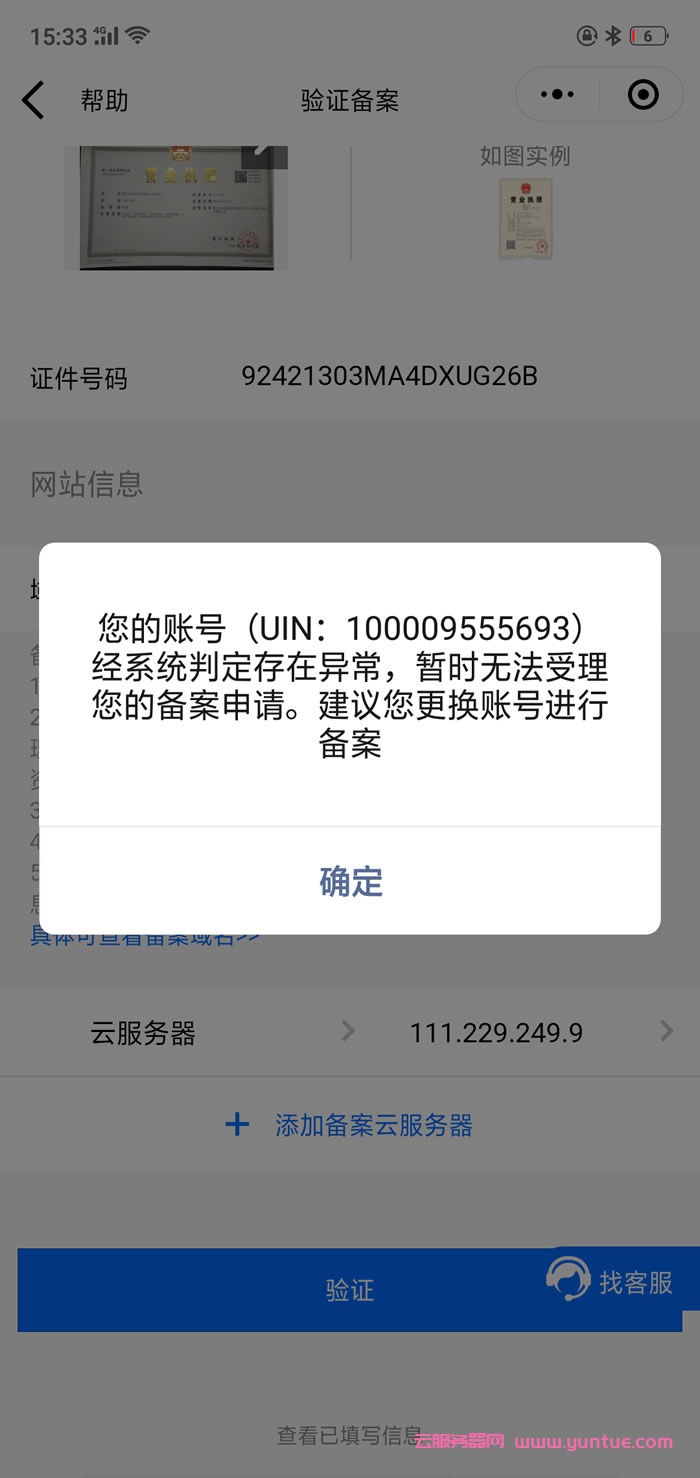
Task: Open the mini program three-dot menu
Action: [x=557, y=95]
